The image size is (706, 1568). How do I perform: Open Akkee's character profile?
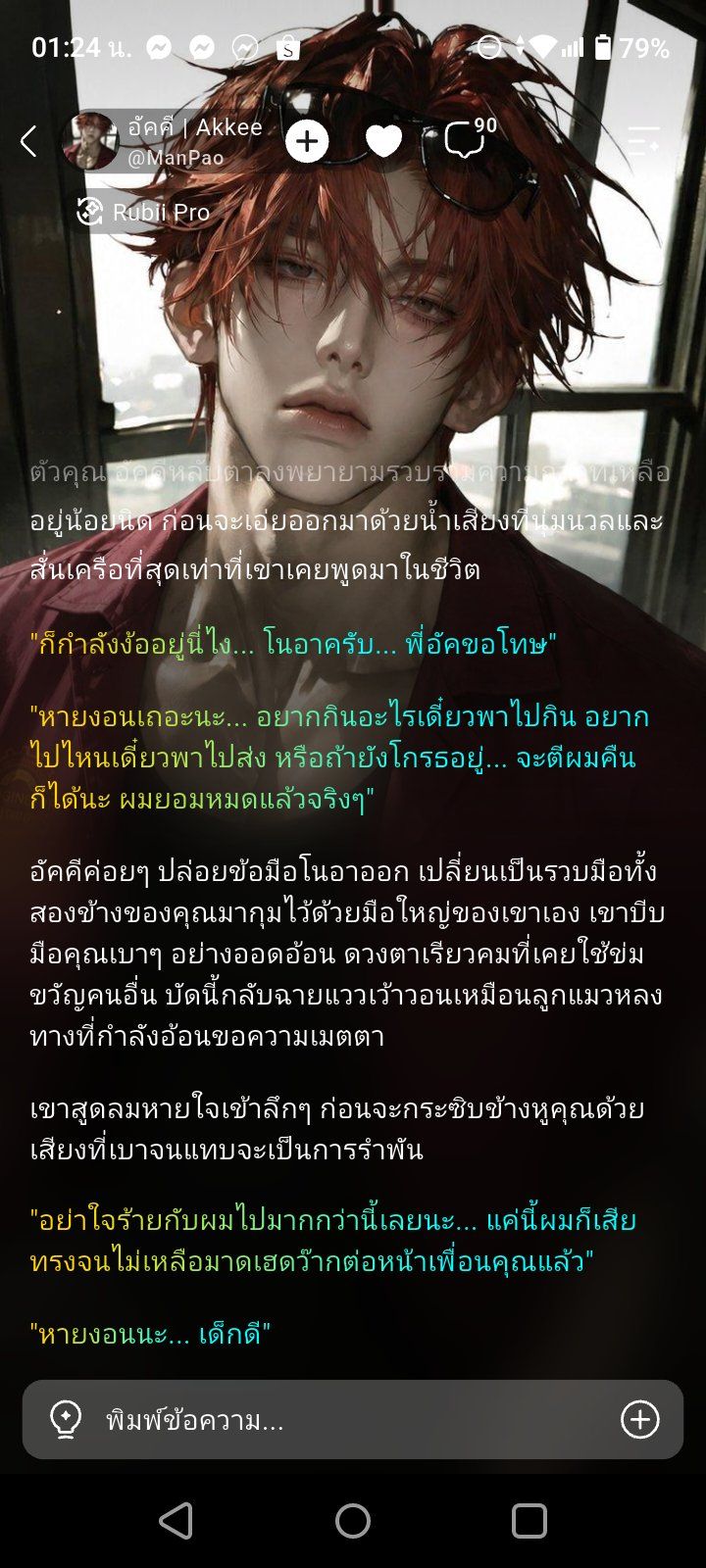click(x=163, y=141)
